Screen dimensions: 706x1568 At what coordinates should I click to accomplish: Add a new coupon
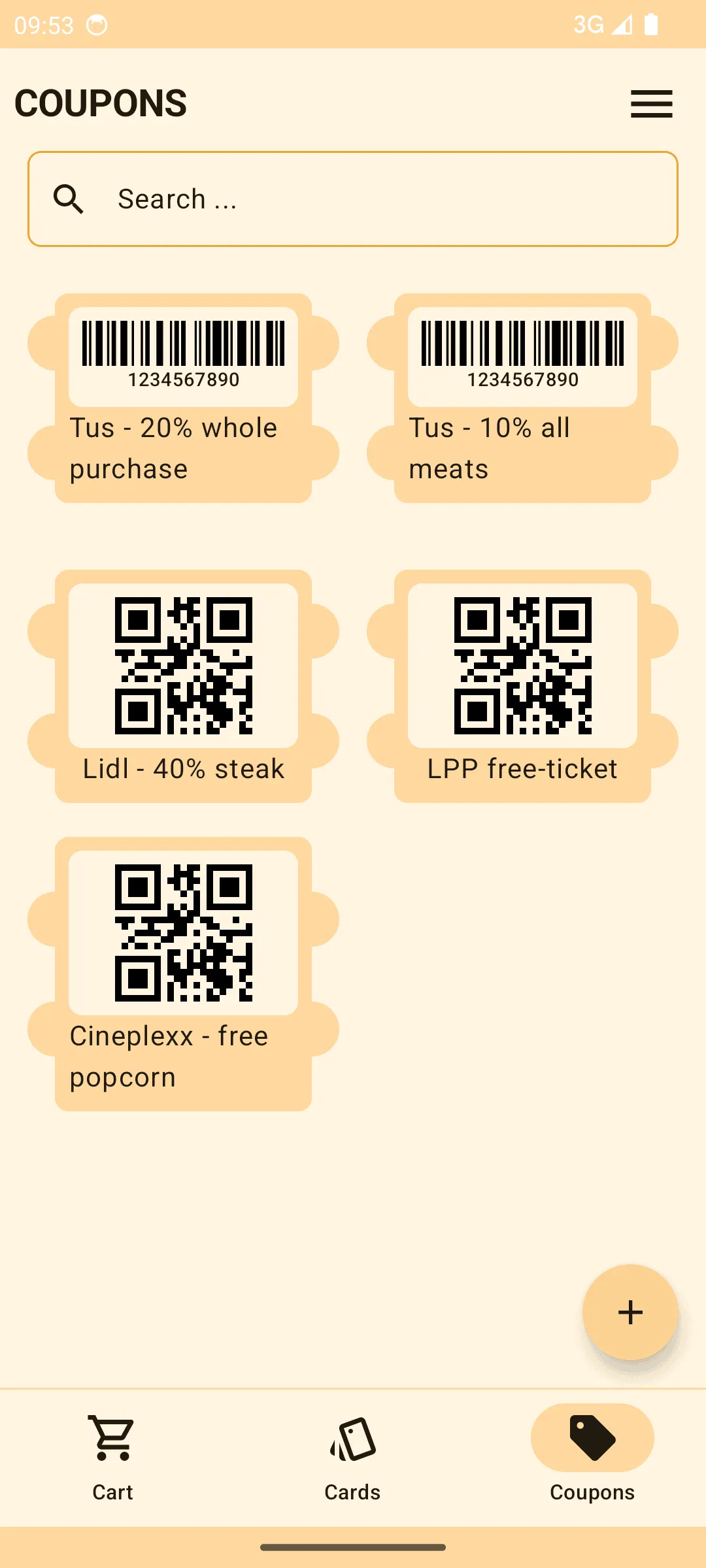tap(630, 1312)
